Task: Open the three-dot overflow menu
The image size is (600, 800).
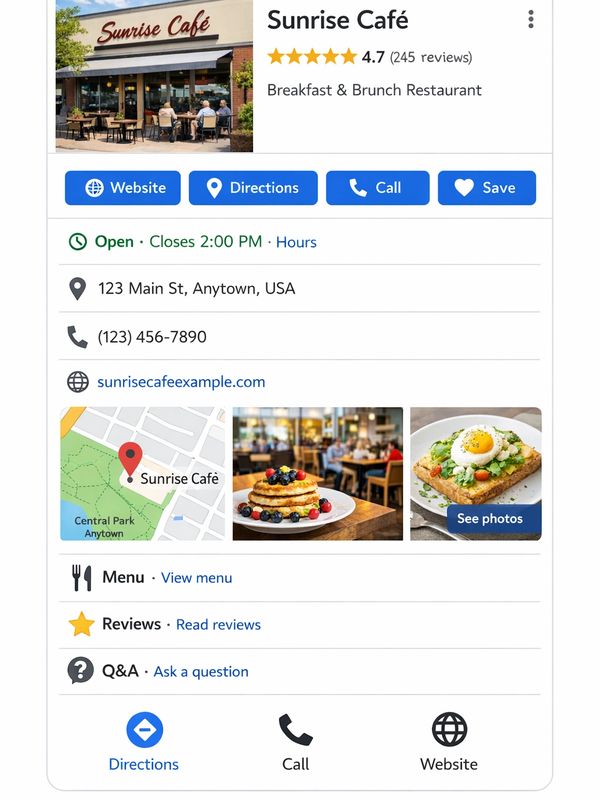Action: [x=530, y=19]
